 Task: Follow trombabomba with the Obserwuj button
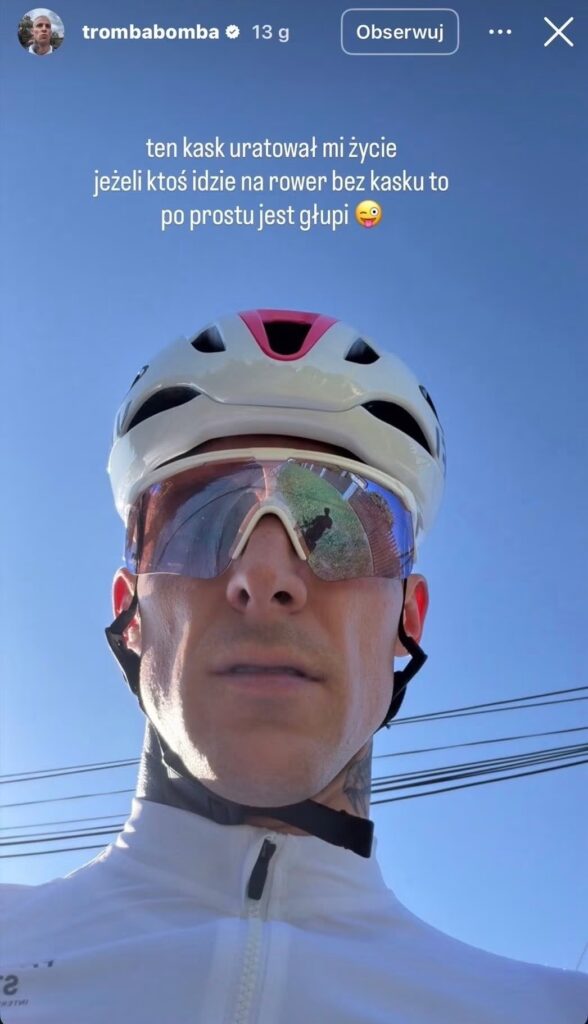[x=400, y=32]
